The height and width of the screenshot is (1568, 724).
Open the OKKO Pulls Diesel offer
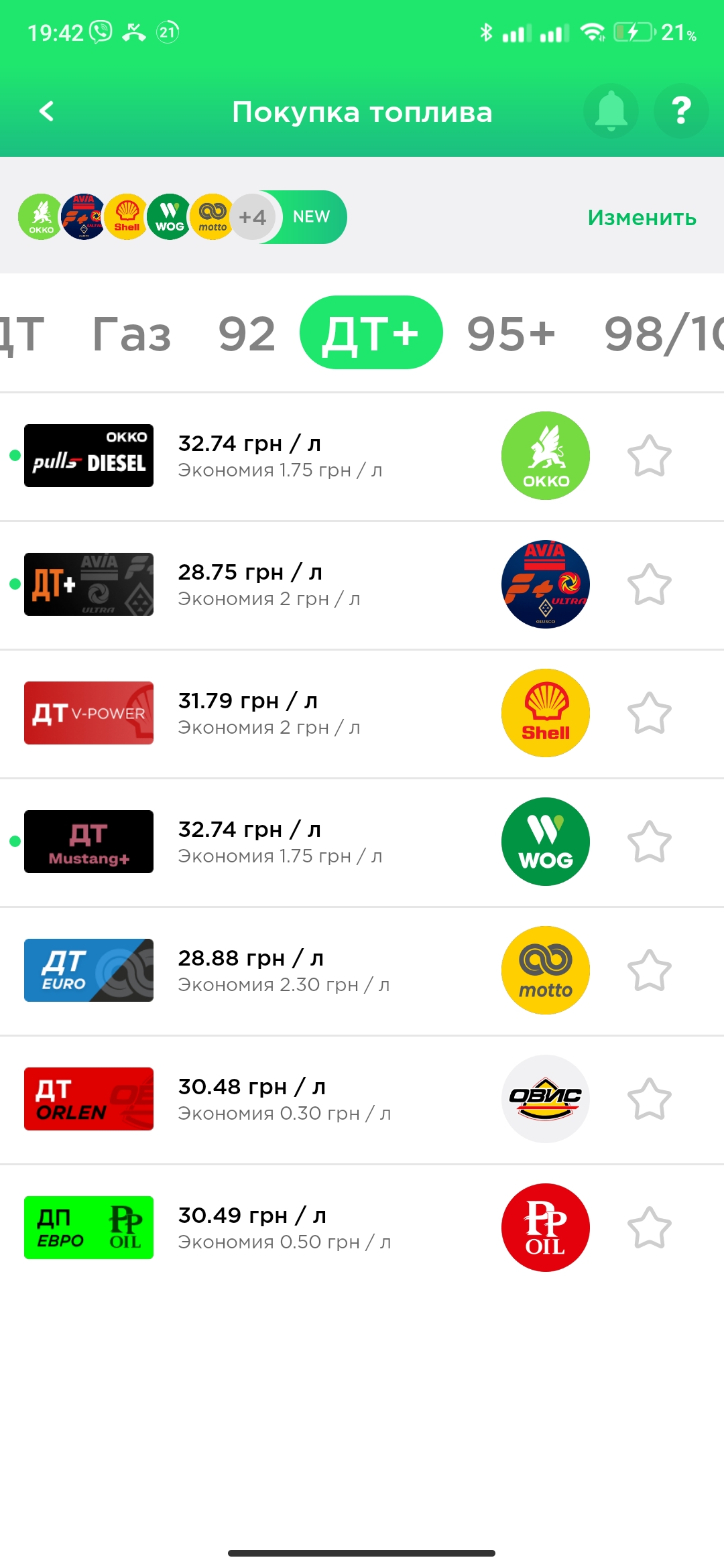click(282, 456)
